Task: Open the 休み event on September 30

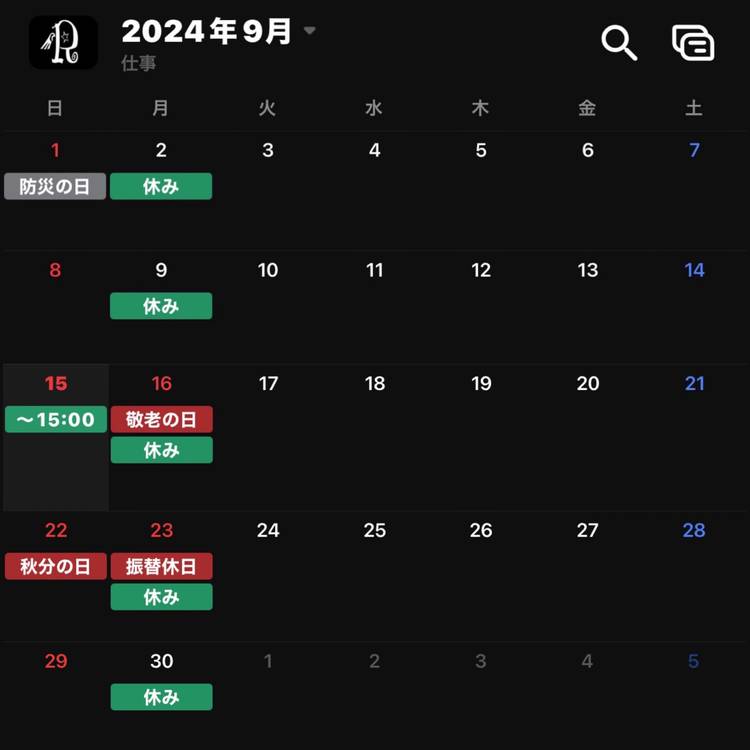Action: [x=161, y=697]
